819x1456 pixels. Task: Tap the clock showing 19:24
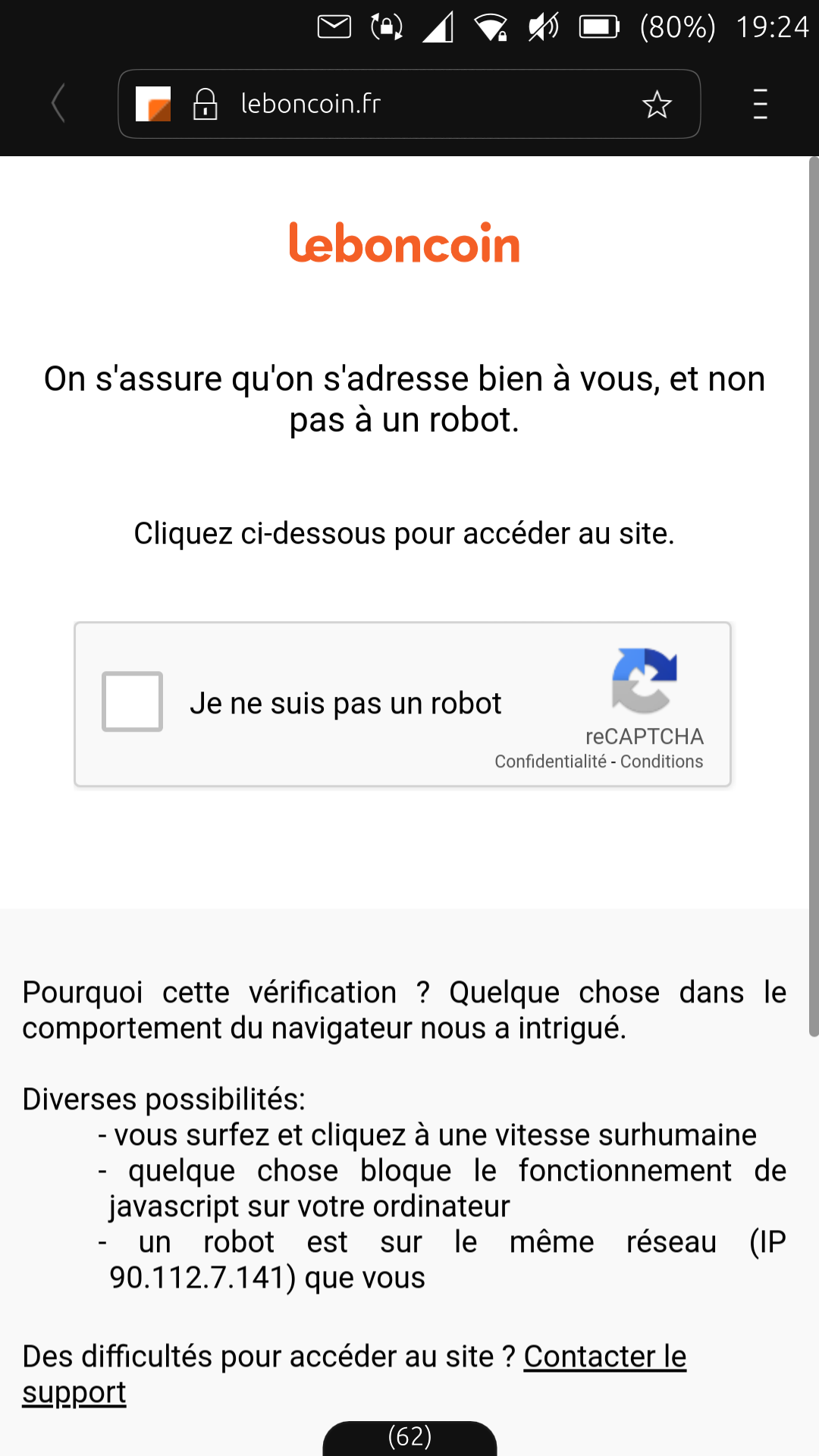(773, 27)
